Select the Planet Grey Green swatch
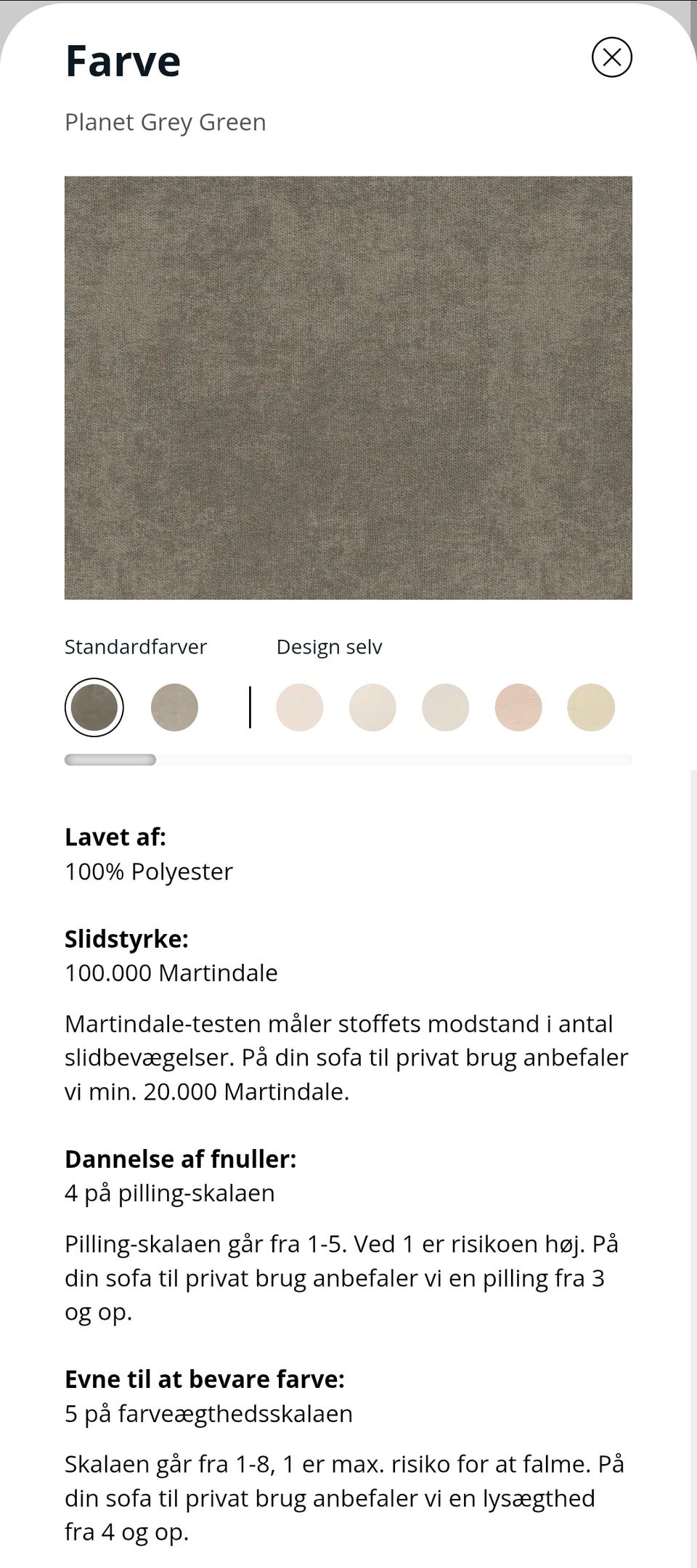This screenshot has width=697, height=1568. [x=94, y=707]
